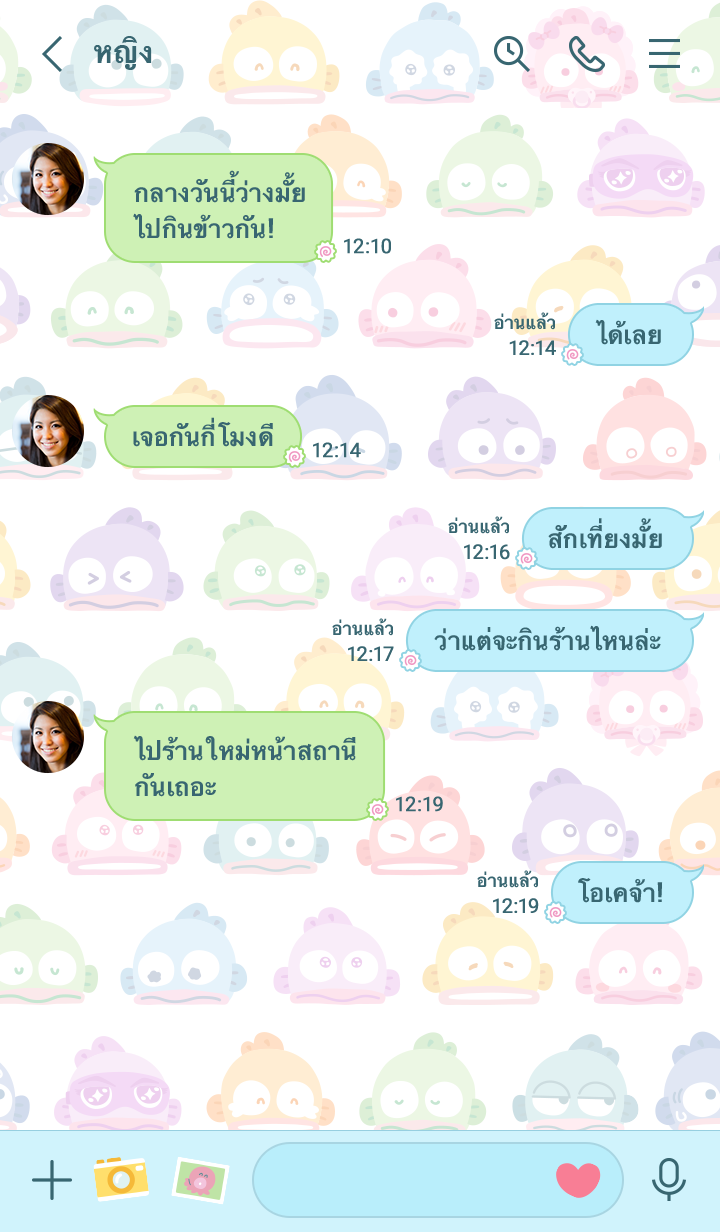Focus the message input field
The height and width of the screenshot is (1232, 720).
pos(400,1181)
